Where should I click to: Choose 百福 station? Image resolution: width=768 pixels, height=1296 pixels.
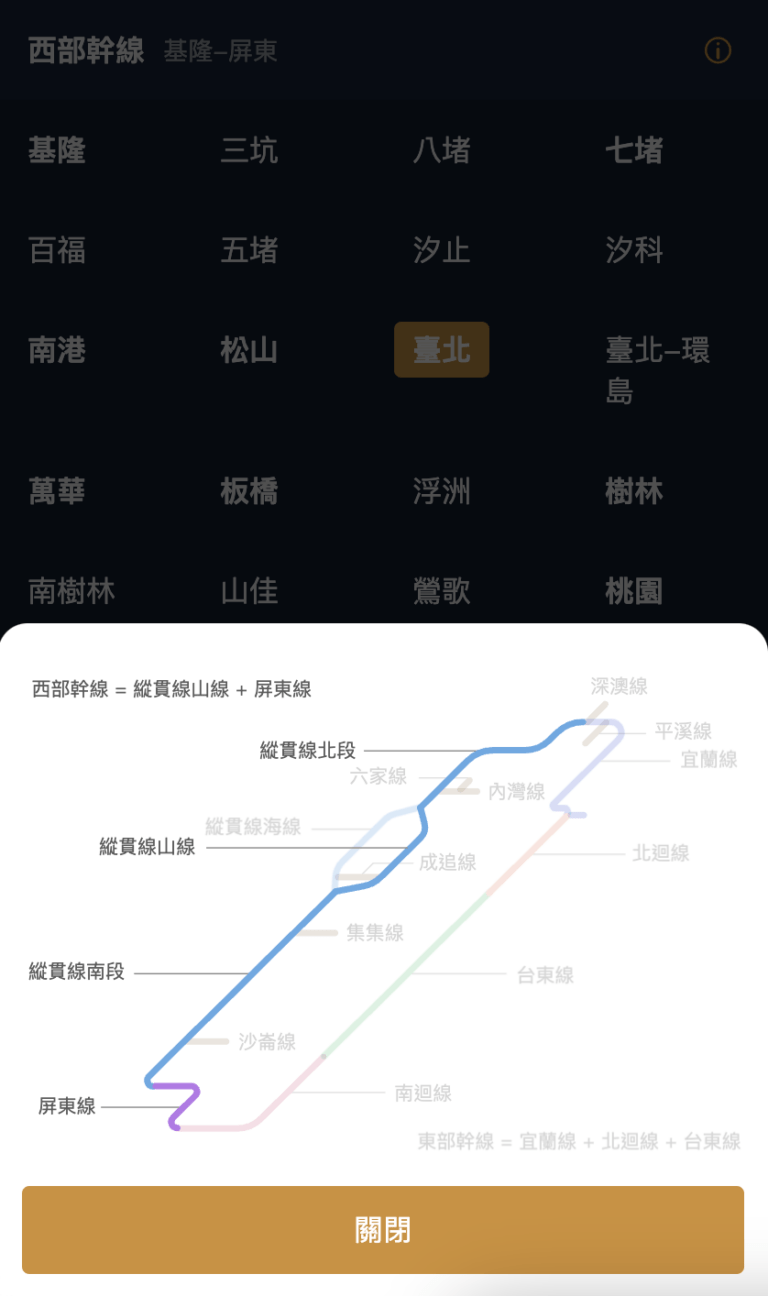pos(57,250)
